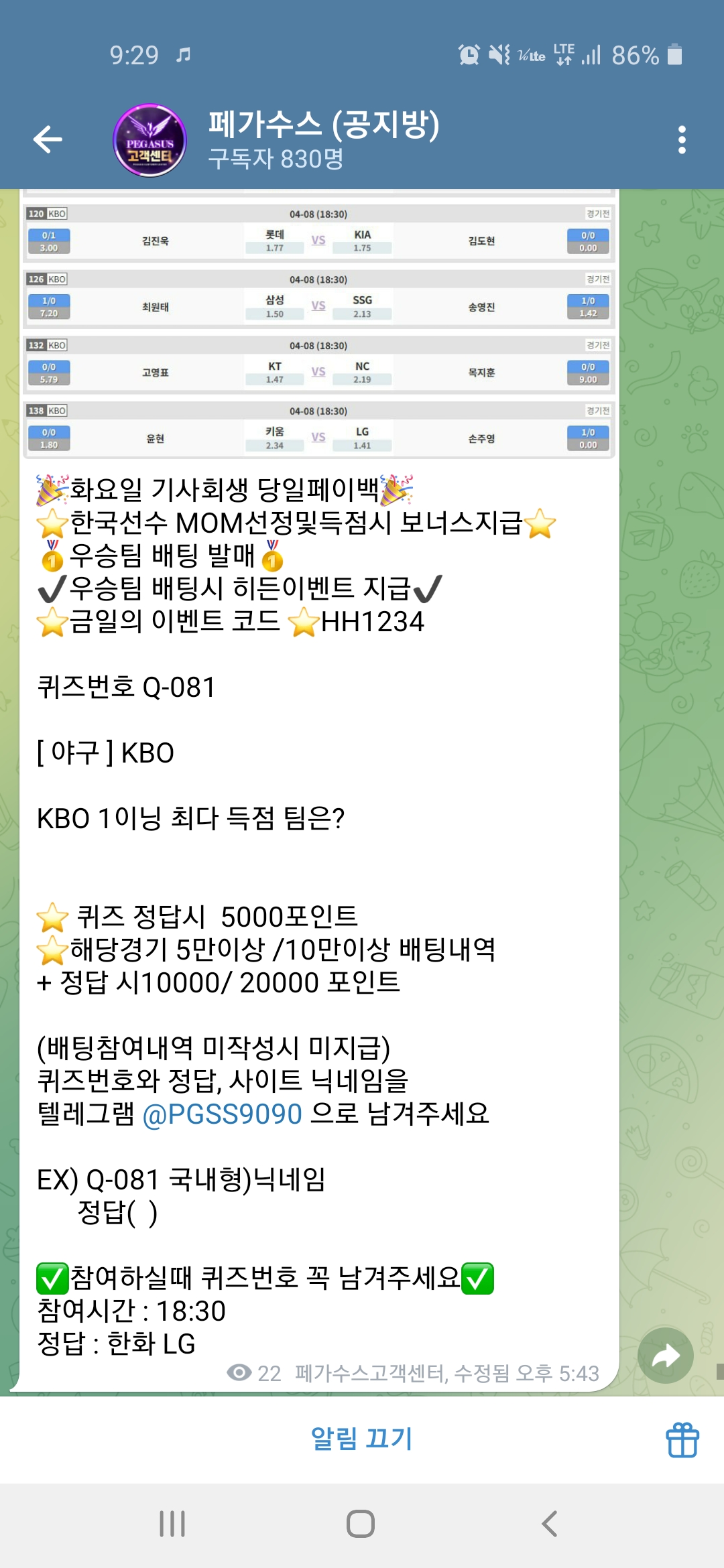Mute the channel with 알림 끄기
Screen dimensions: 724x1568
tap(361, 1439)
